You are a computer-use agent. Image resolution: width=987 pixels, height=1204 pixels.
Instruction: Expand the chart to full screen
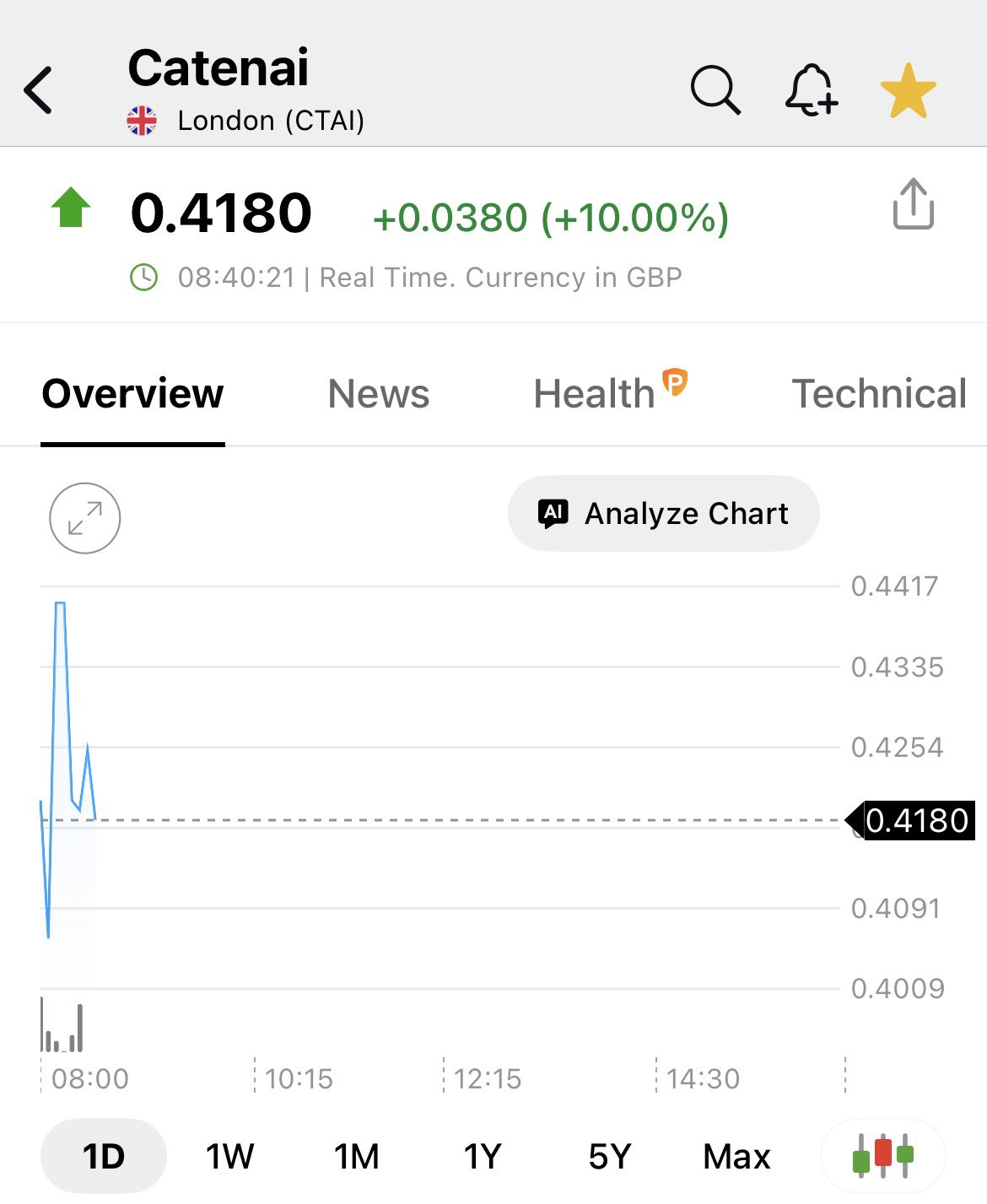(x=85, y=518)
